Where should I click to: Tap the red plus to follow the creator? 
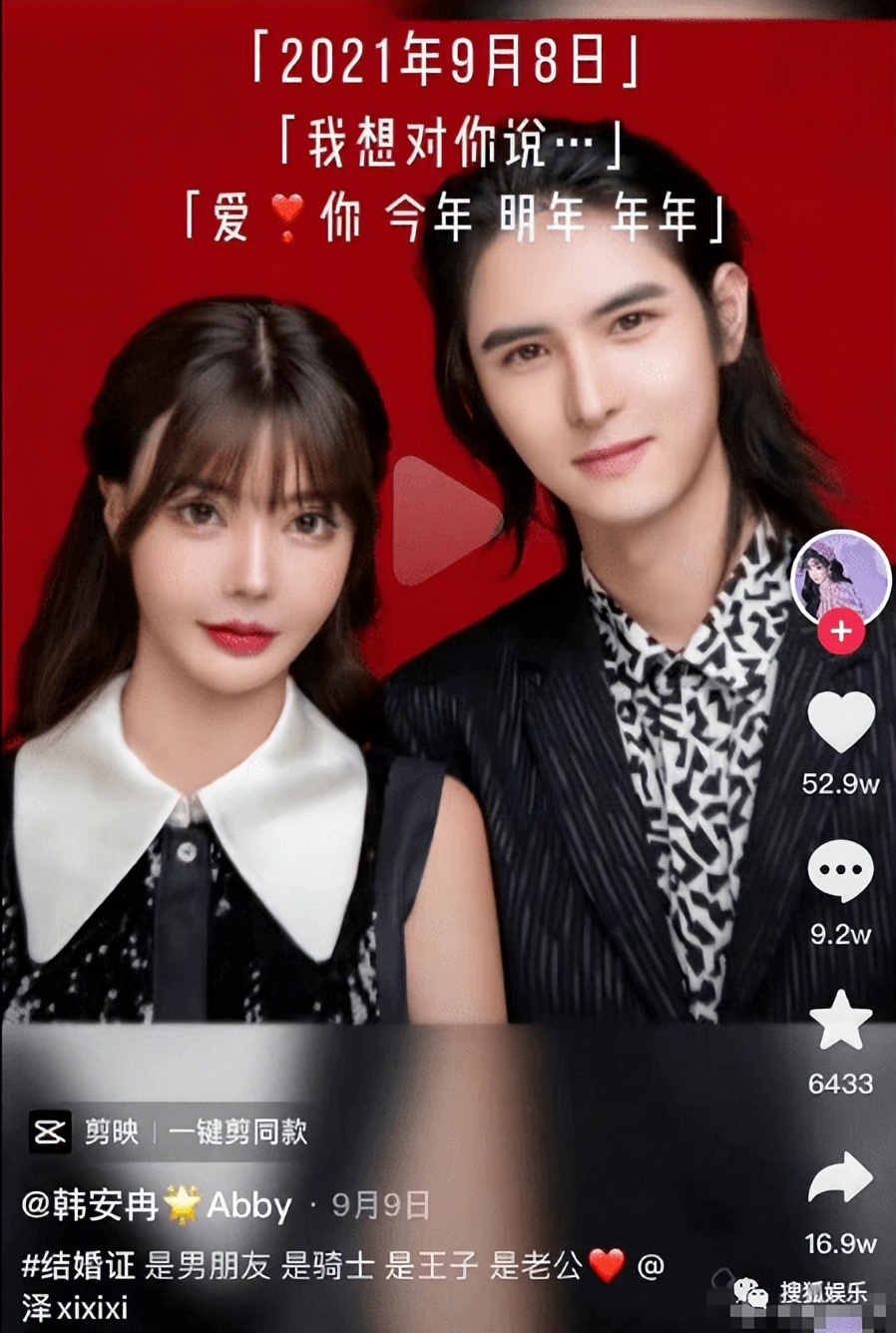point(843,632)
